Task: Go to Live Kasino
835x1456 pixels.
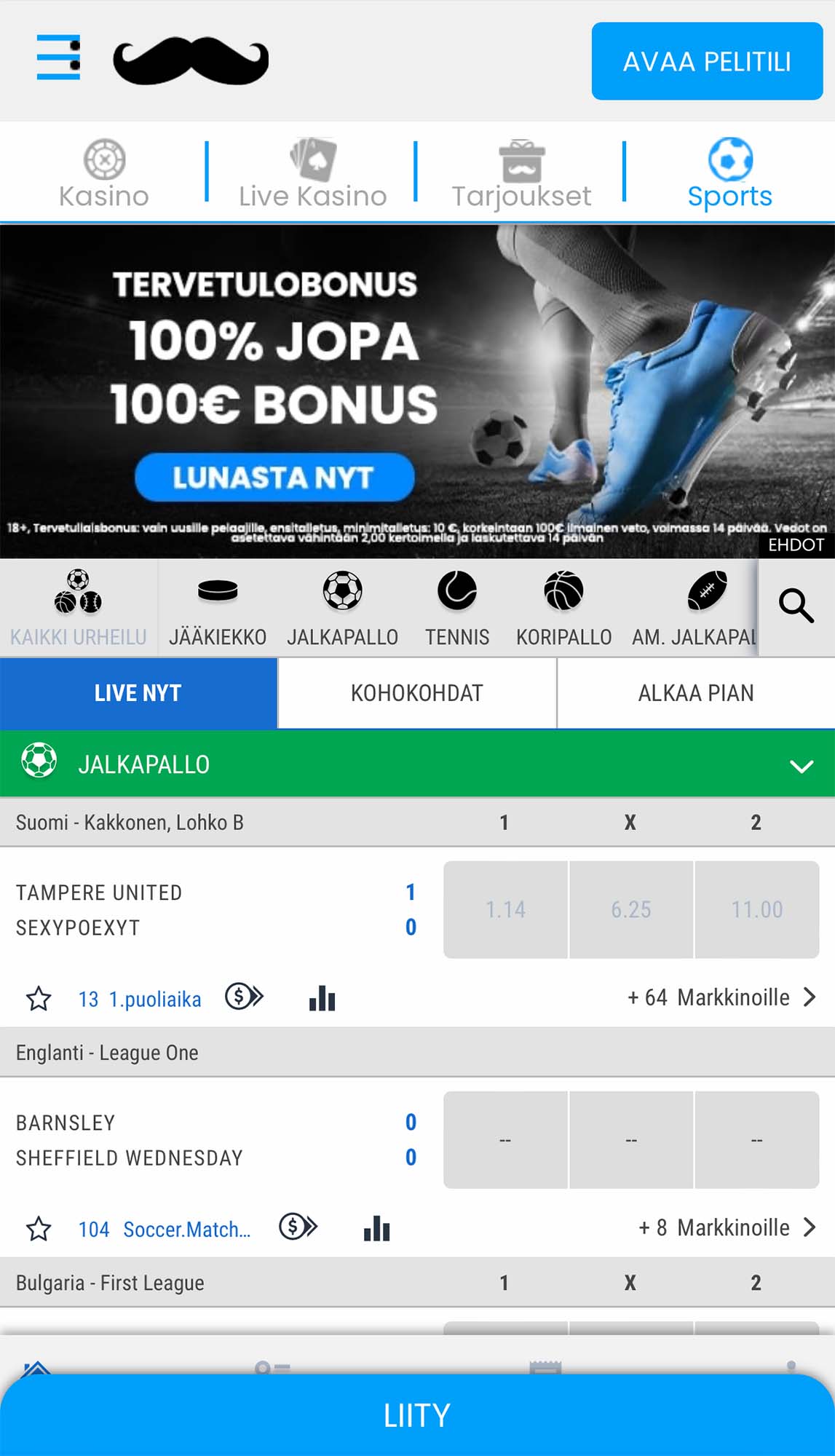Action: tap(312, 173)
